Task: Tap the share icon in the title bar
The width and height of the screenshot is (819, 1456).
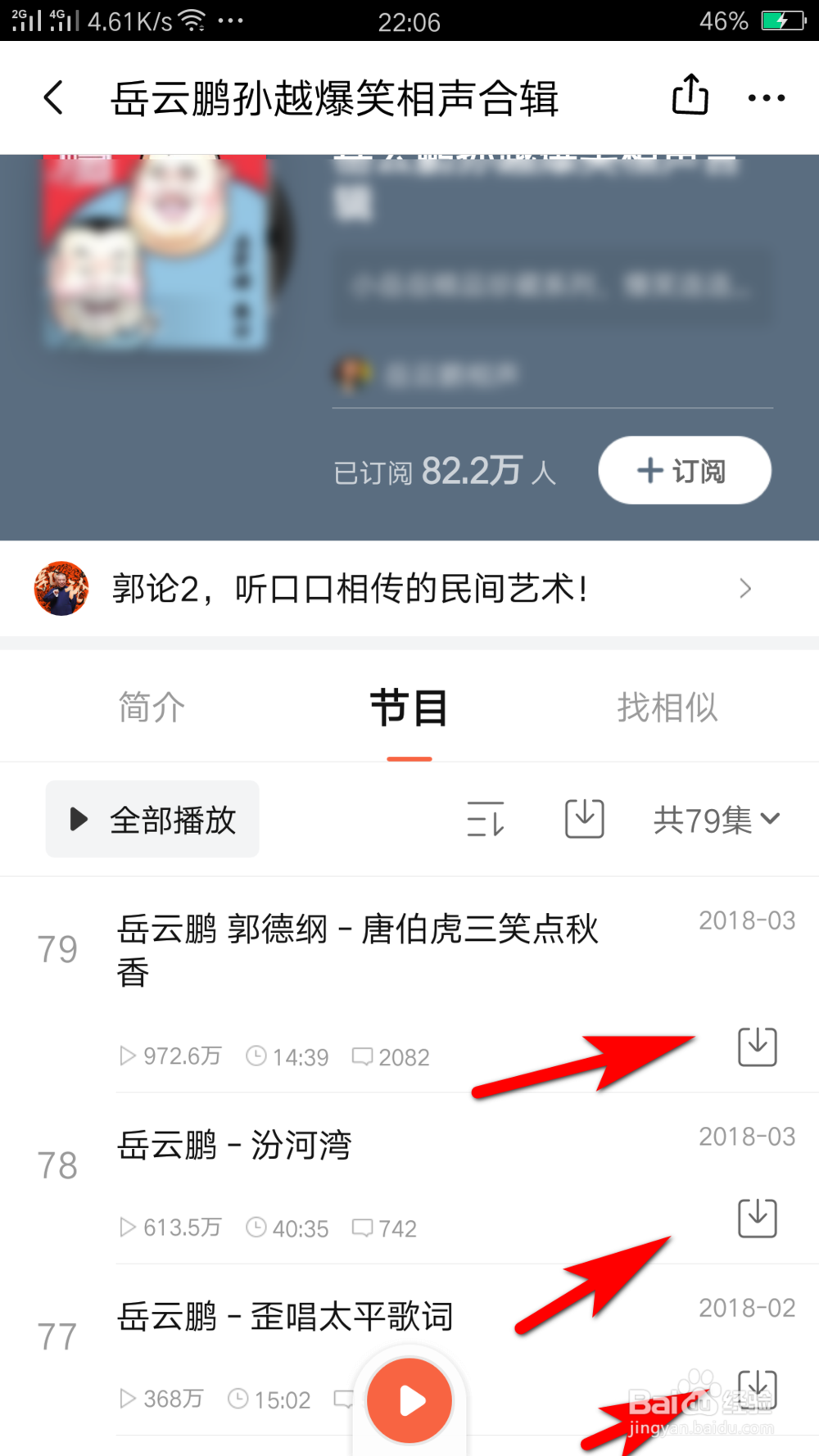Action: click(690, 96)
